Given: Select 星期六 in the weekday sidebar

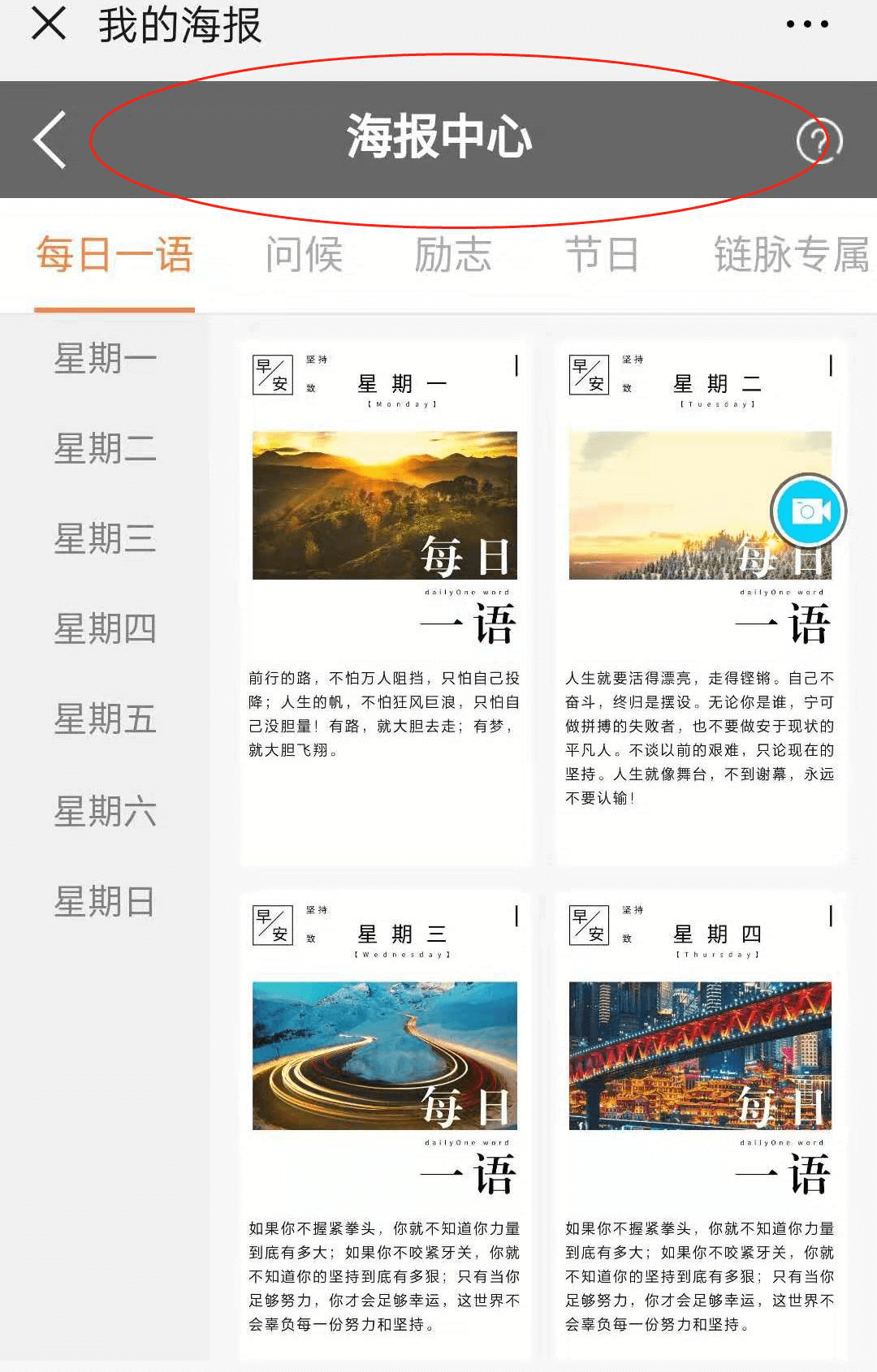Looking at the screenshot, I should click(105, 809).
